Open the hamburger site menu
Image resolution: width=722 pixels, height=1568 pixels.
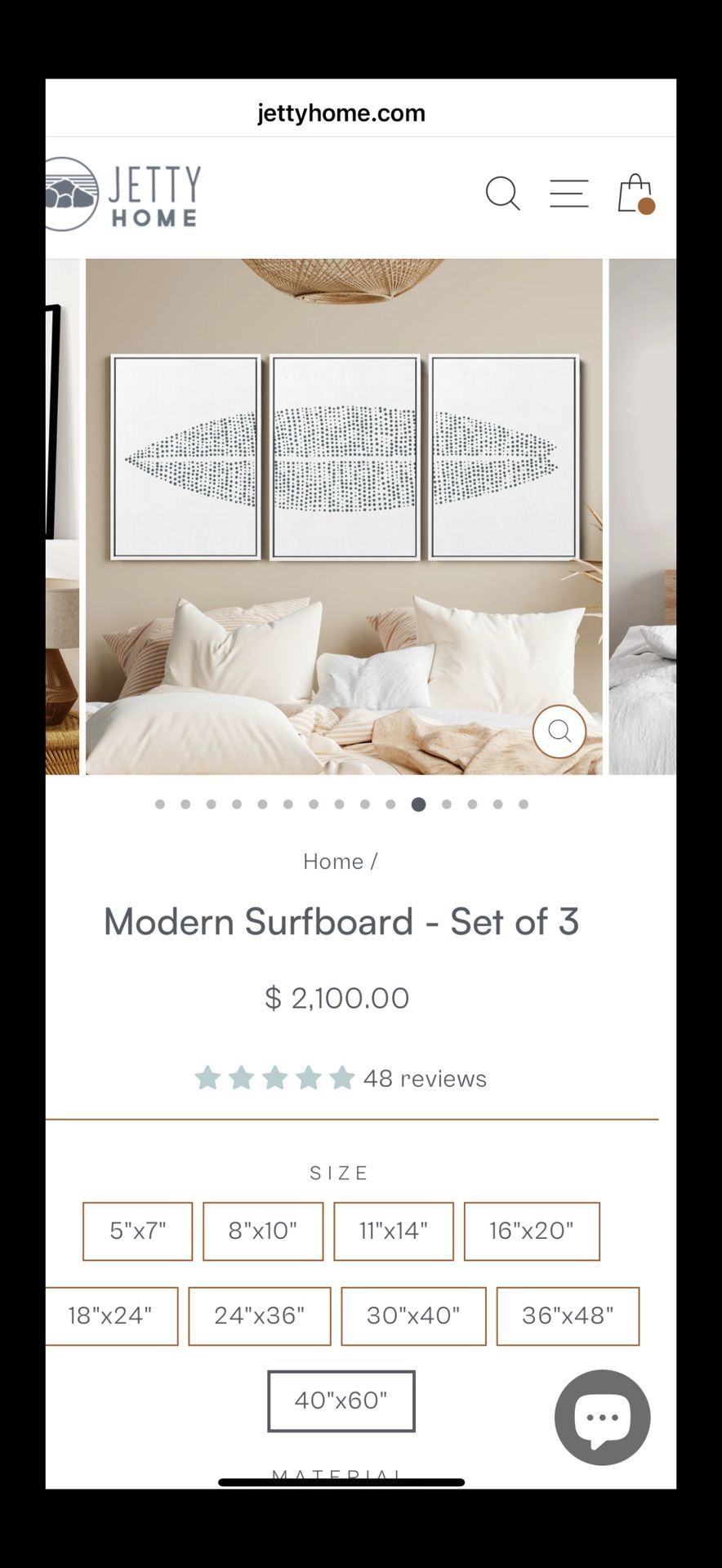click(568, 194)
